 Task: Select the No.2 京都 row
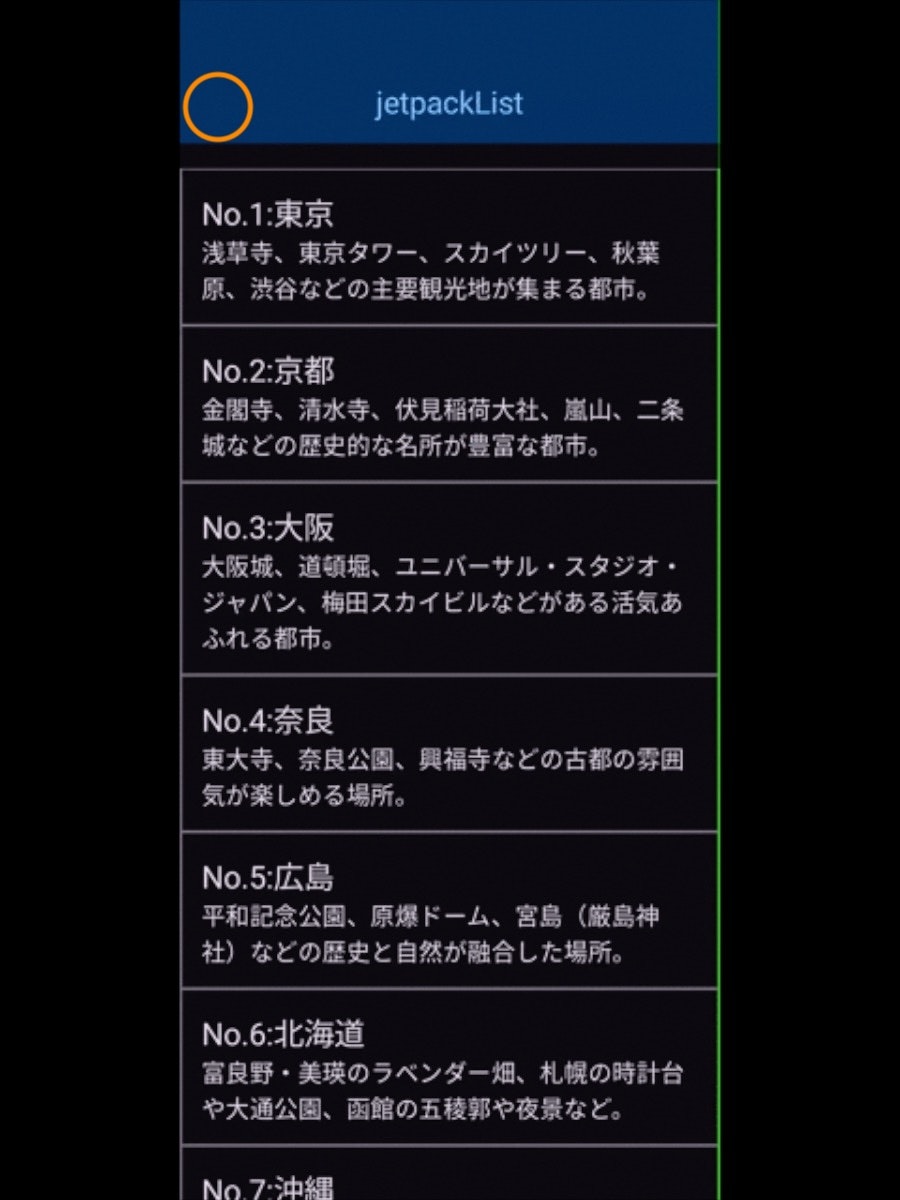click(449, 404)
